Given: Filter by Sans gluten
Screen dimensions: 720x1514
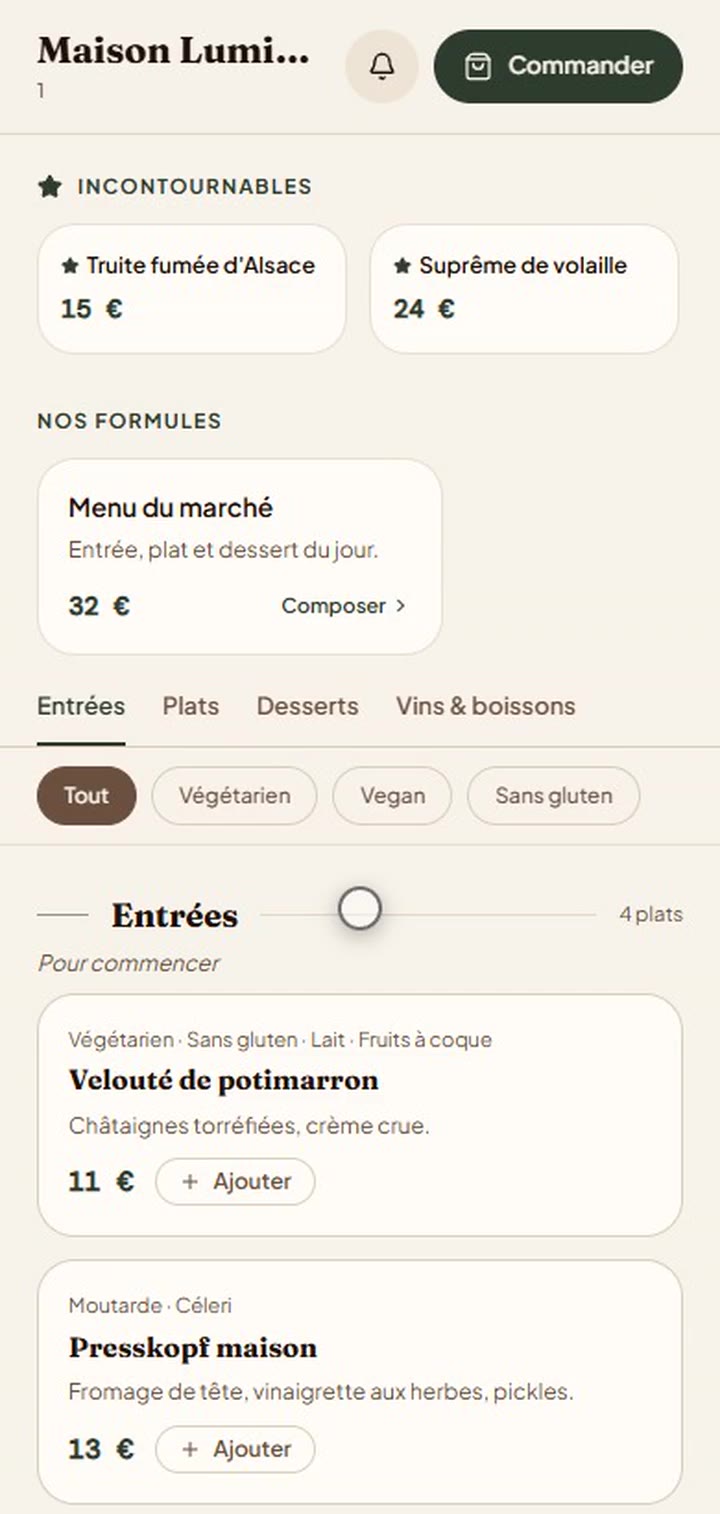Looking at the screenshot, I should (x=553, y=796).
